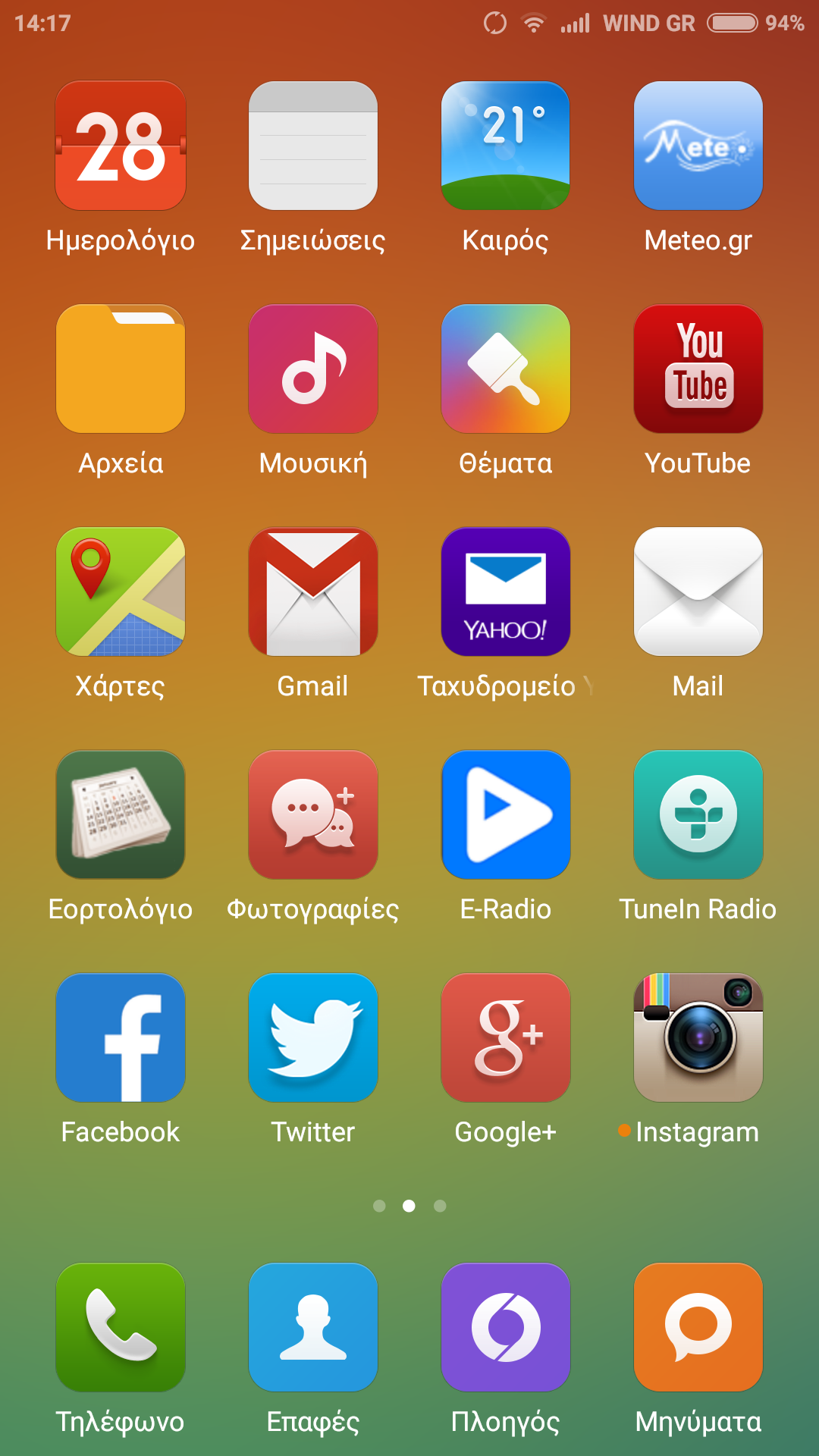This screenshot has width=819, height=1456.
Task: Launch YouTube
Action: [698, 369]
